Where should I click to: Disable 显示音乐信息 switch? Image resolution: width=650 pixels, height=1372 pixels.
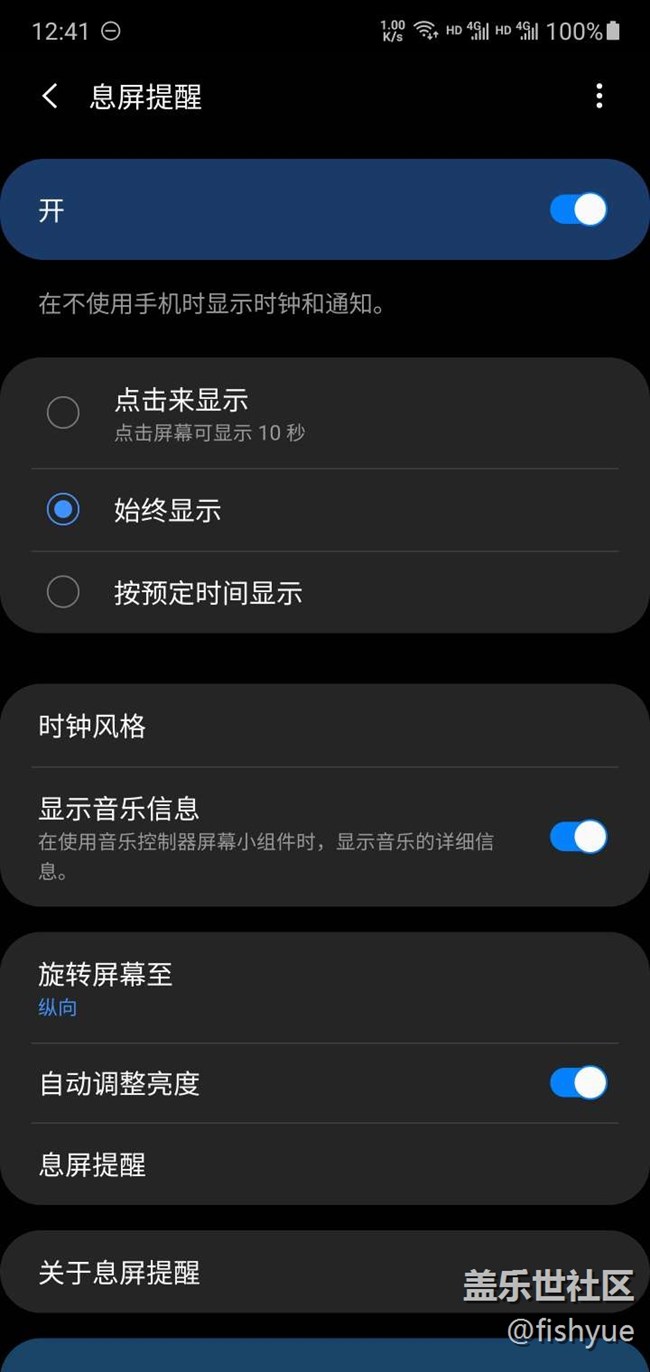(x=578, y=837)
